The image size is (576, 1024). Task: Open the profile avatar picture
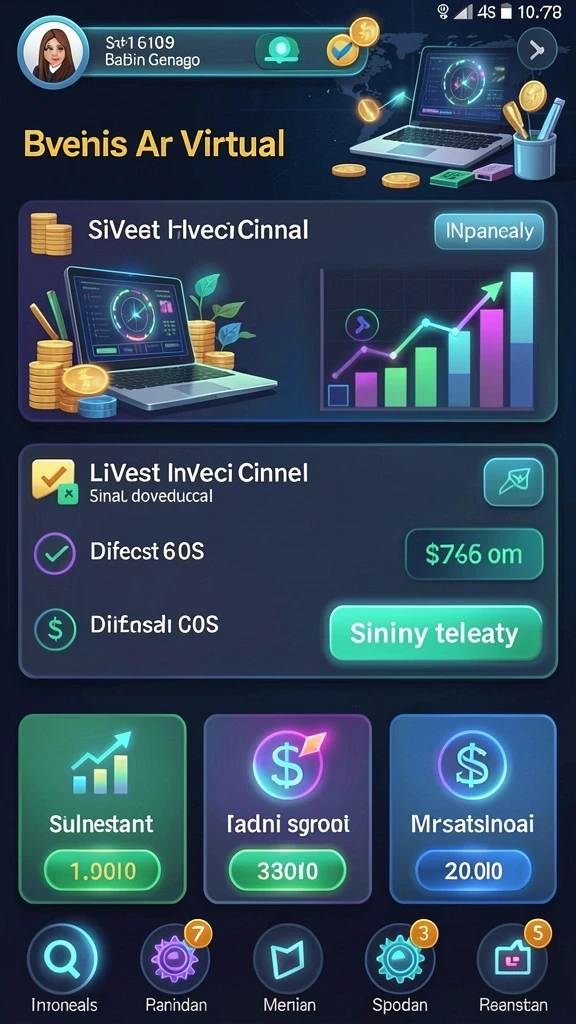click(x=53, y=52)
